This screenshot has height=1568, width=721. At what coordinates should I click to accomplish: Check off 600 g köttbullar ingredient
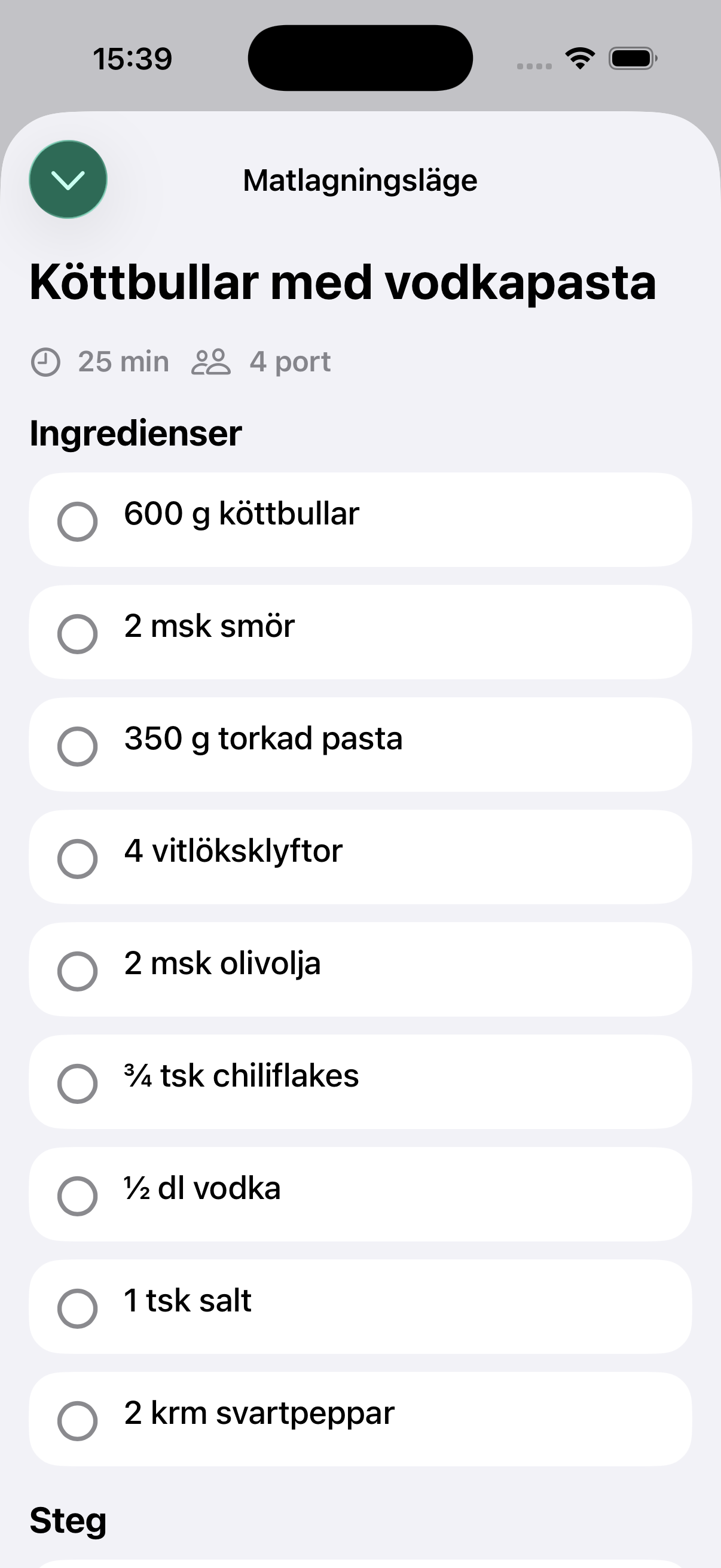[x=78, y=521]
